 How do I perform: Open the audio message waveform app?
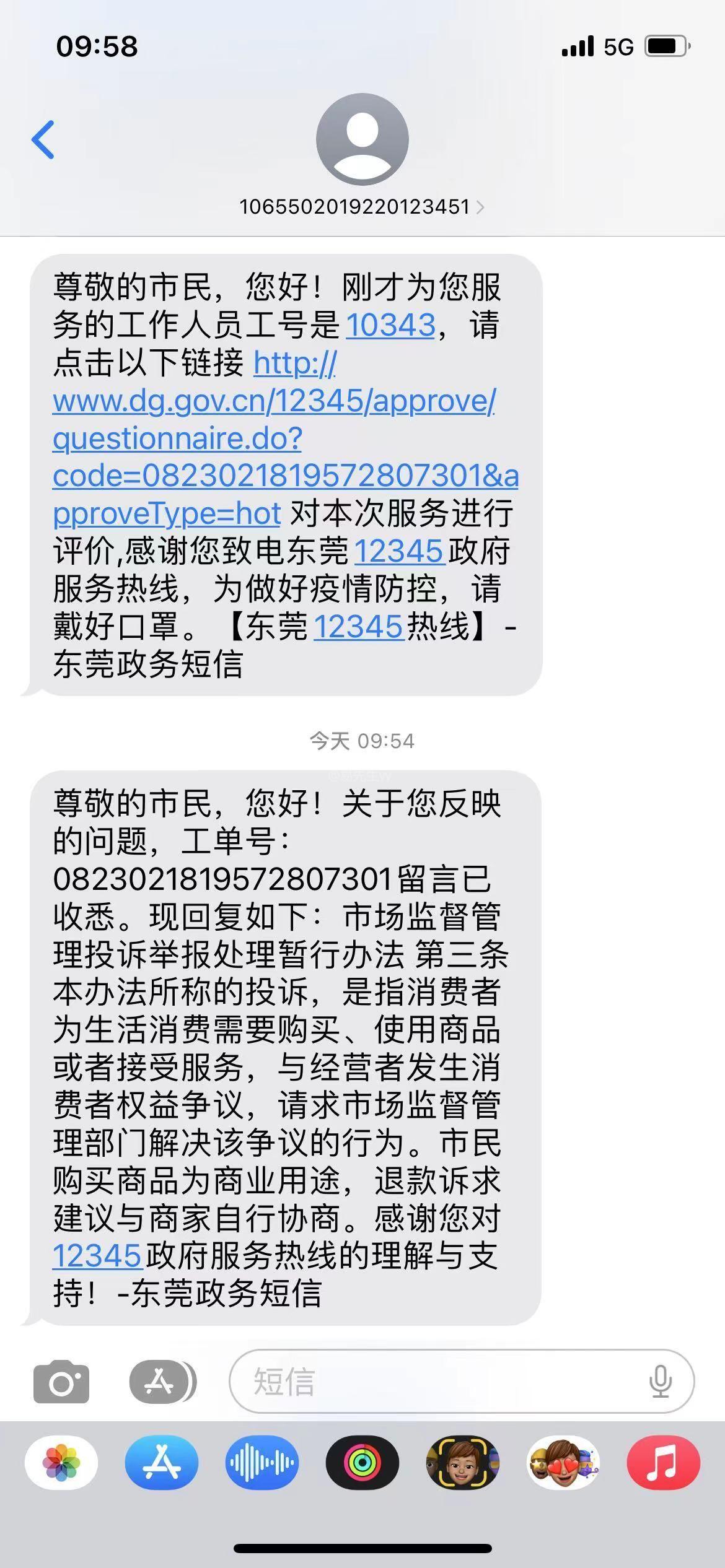pos(262,1463)
